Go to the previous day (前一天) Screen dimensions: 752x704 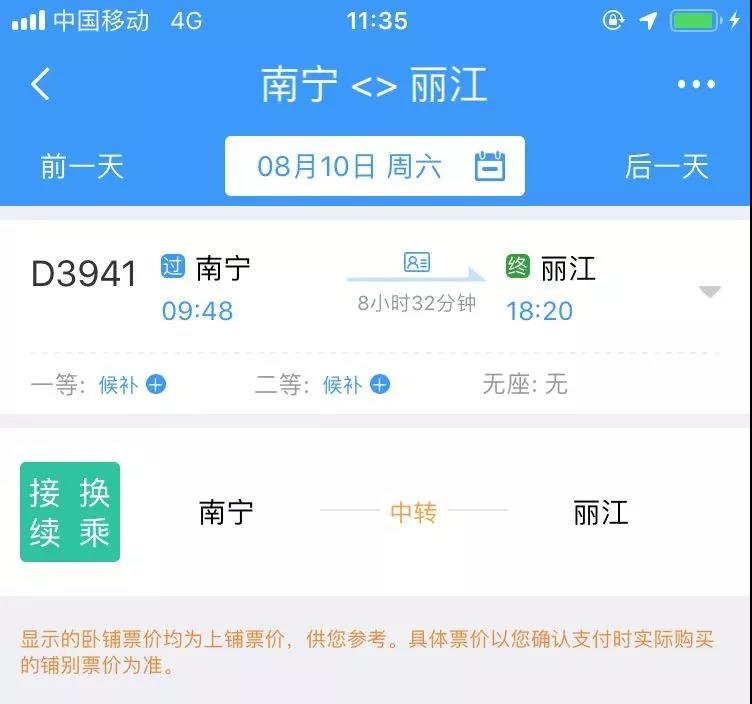pos(82,166)
